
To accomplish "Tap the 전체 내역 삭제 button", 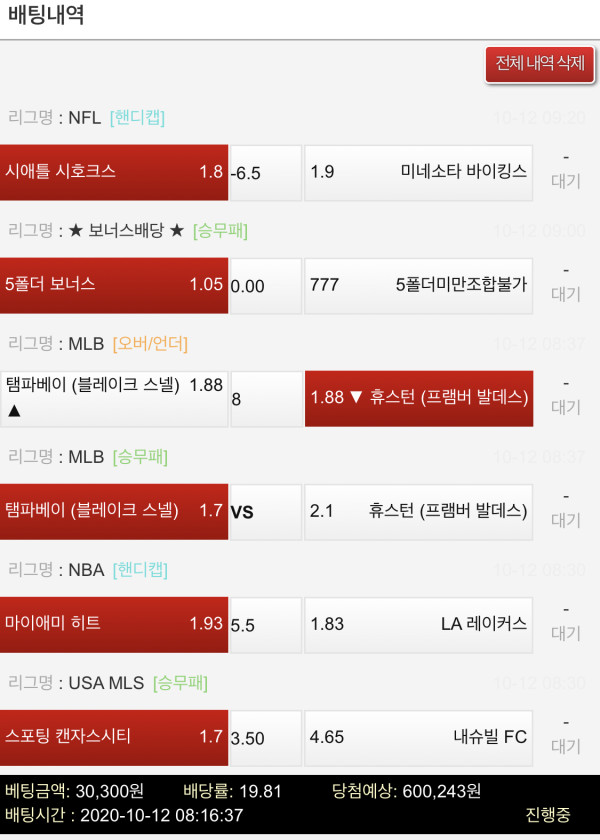I will tap(540, 64).
